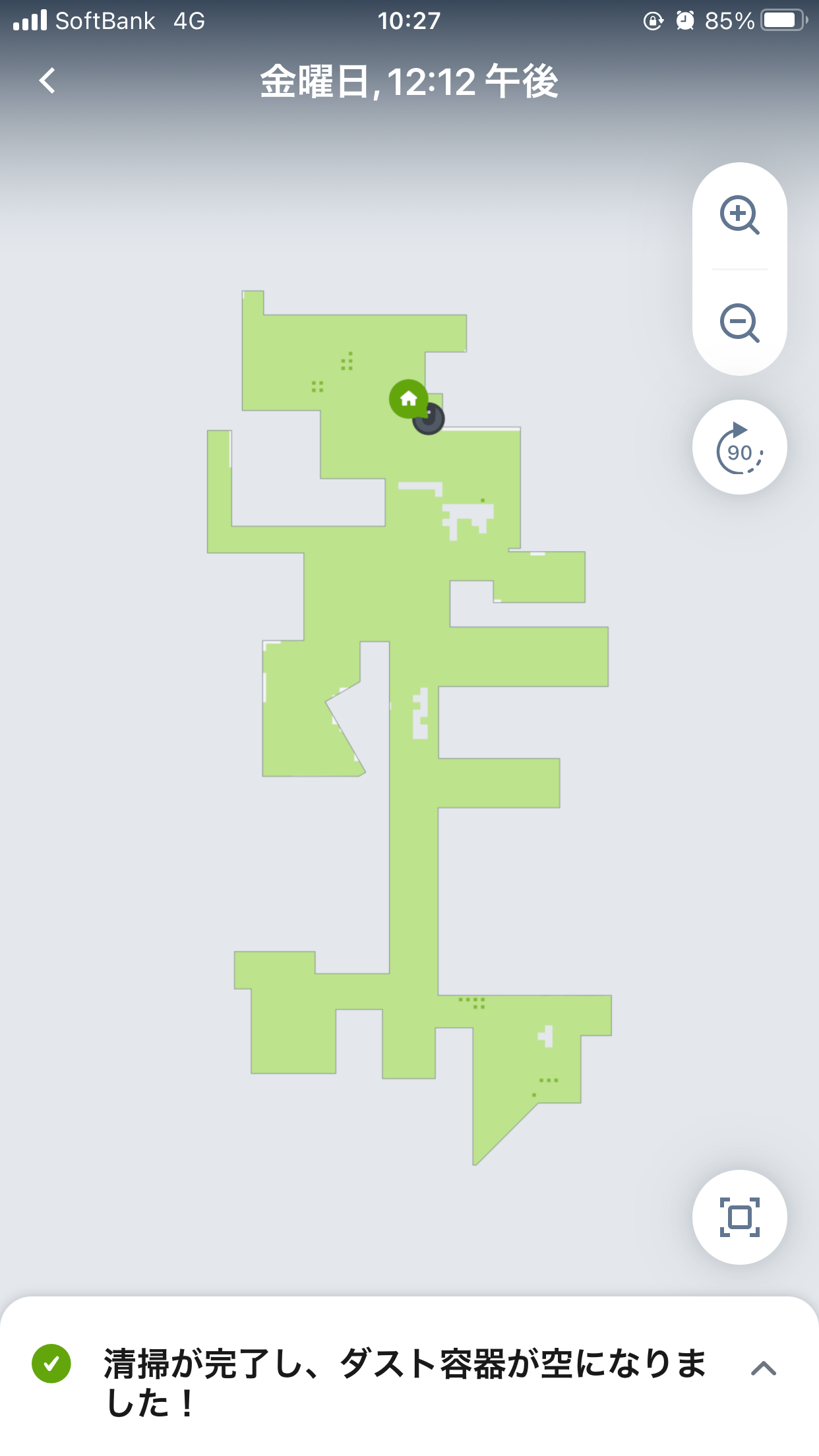
Task: Expand the cleaning completed details panel
Action: (763, 1368)
